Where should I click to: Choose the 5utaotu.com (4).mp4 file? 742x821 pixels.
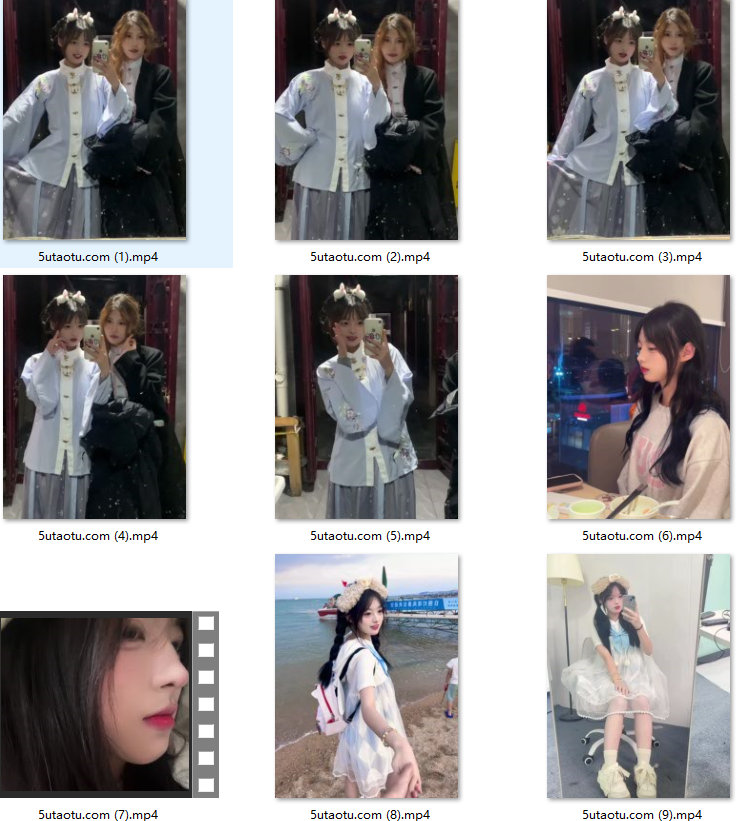point(95,396)
